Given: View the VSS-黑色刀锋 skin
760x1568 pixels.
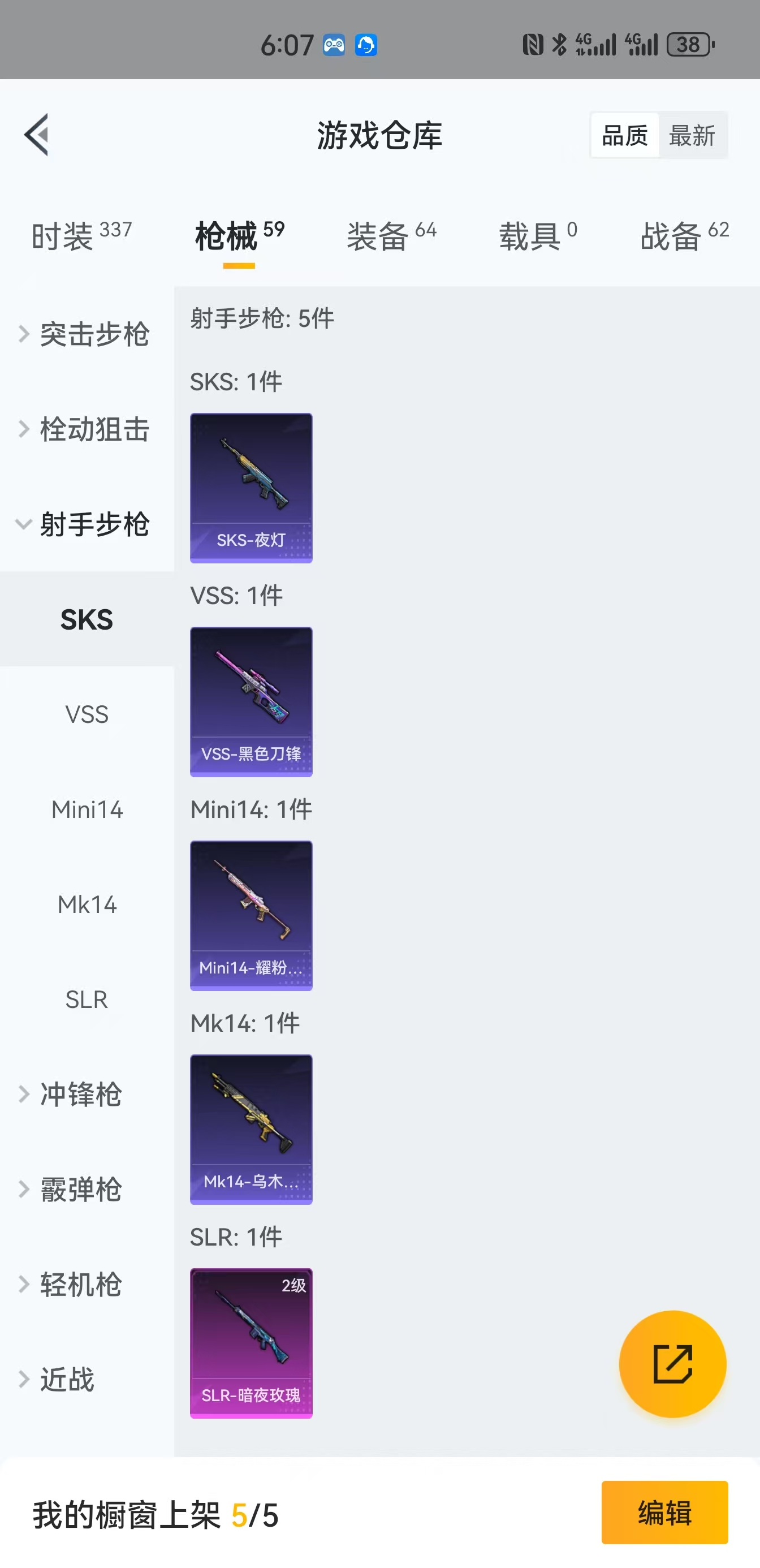Looking at the screenshot, I should [251, 700].
